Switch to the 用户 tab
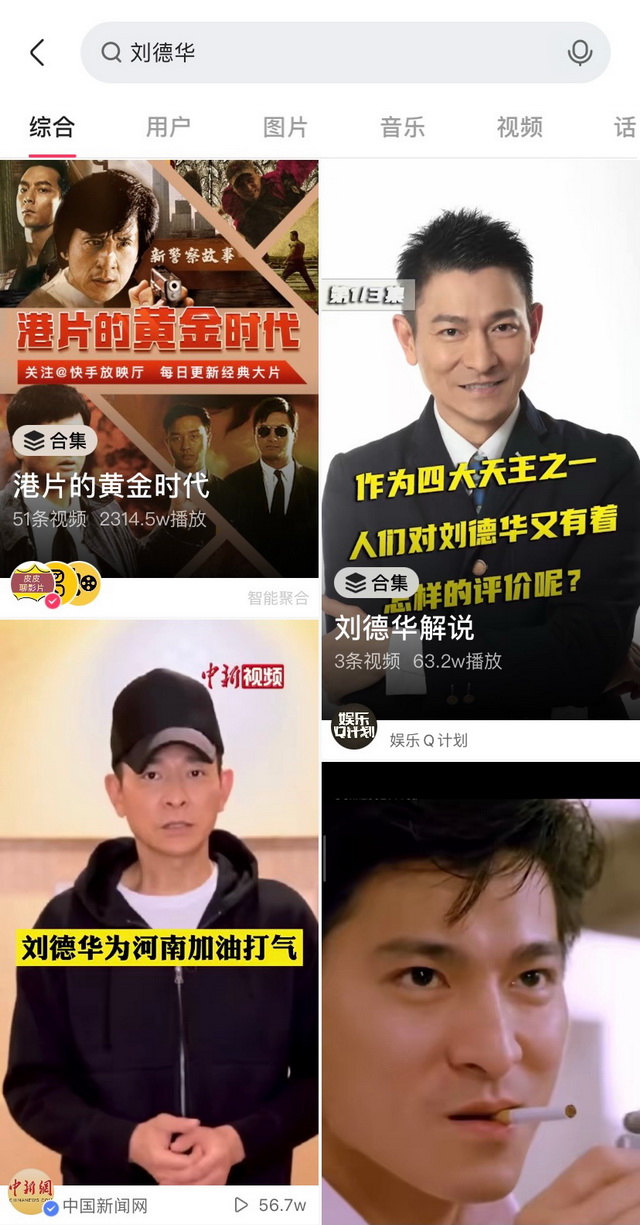The image size is (640, 1225). [168, 127]
